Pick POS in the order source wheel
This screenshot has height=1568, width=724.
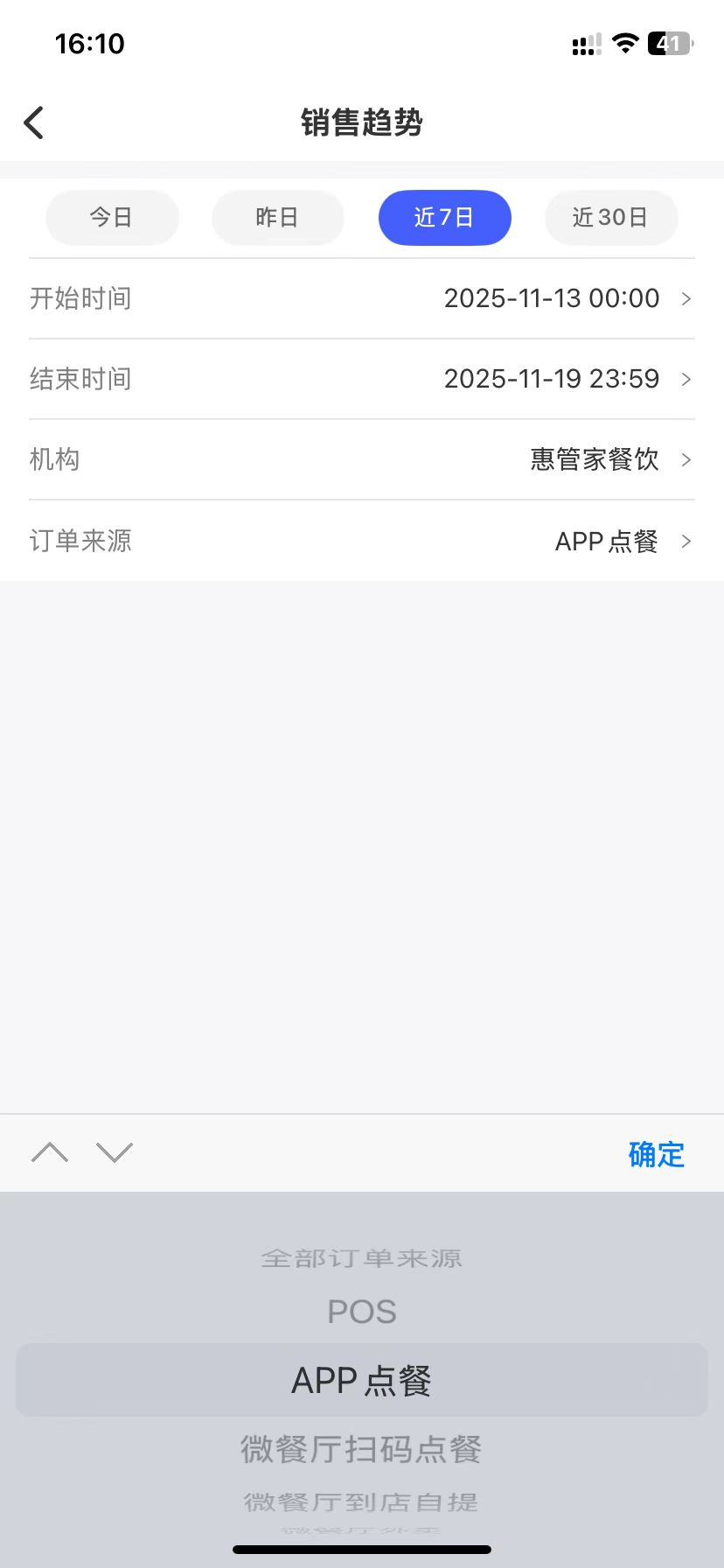[x=362, y=1312]
